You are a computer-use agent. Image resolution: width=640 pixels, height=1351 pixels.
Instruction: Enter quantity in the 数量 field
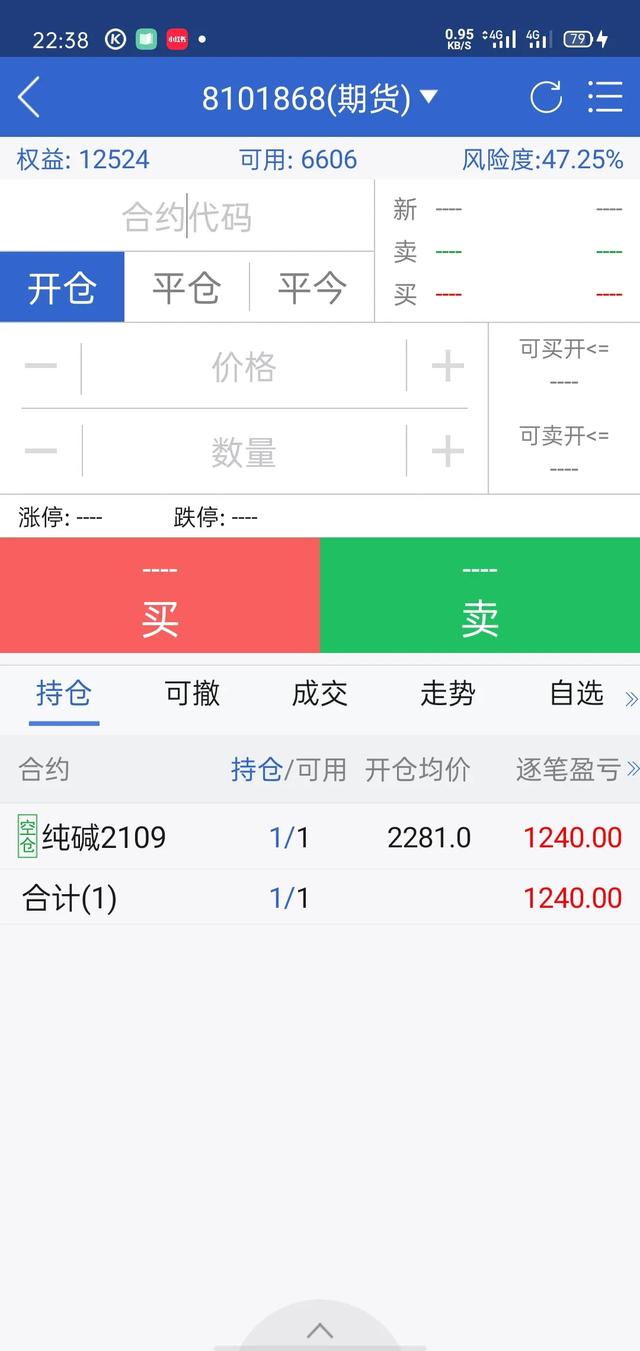point(244,452)
